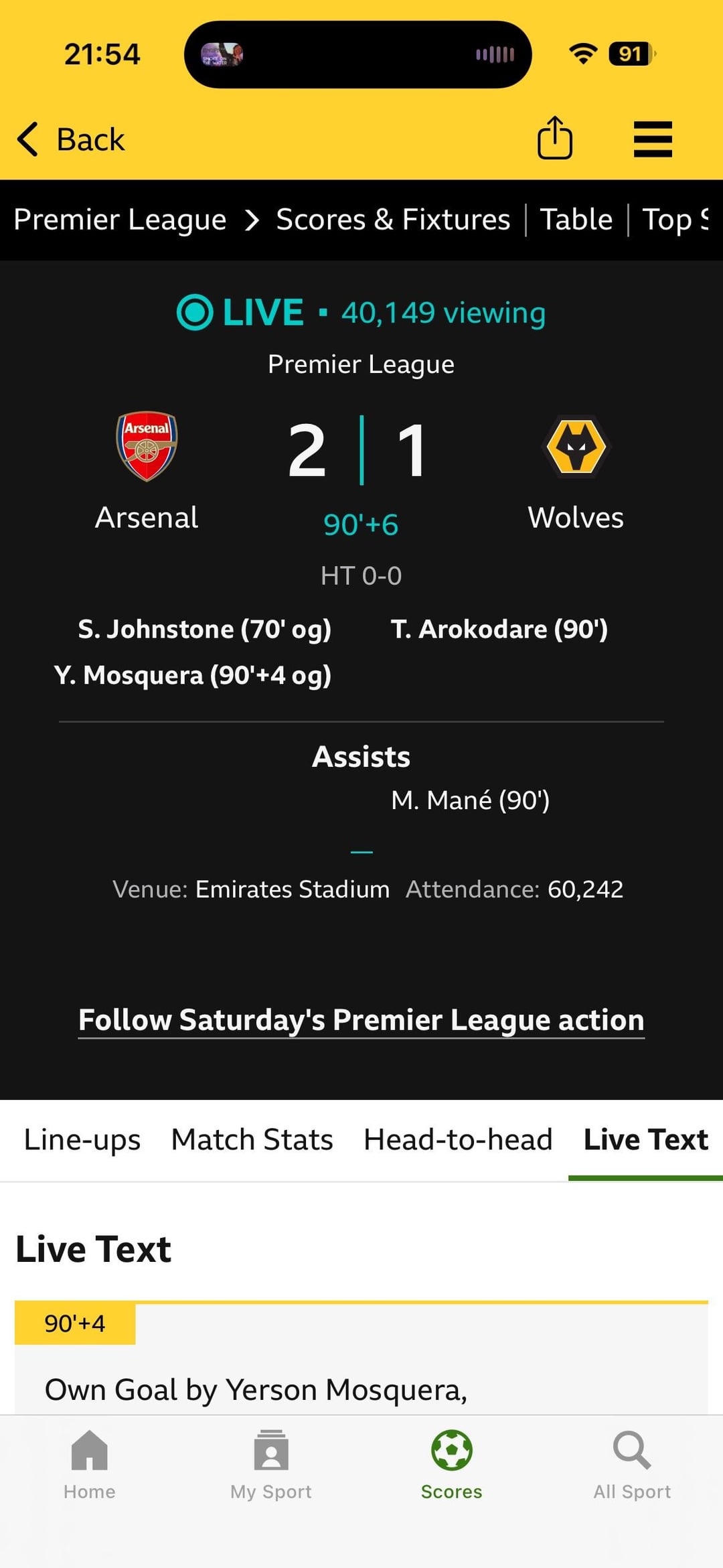This screenshot has height=1568, width=723.
Task: View the Premier League Table
Action: [576, 220]
